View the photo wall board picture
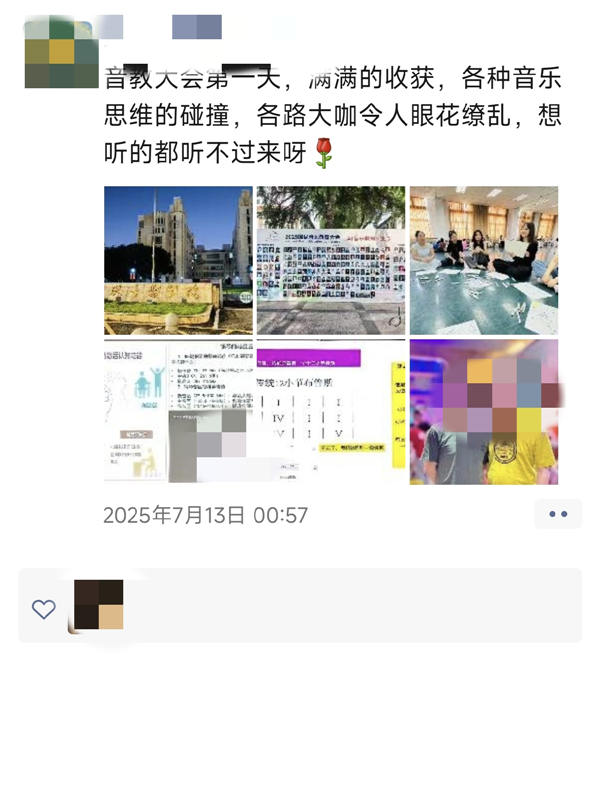Image resolution: width=600 pixels, height=801 pixels. click(x=331, y=260)
